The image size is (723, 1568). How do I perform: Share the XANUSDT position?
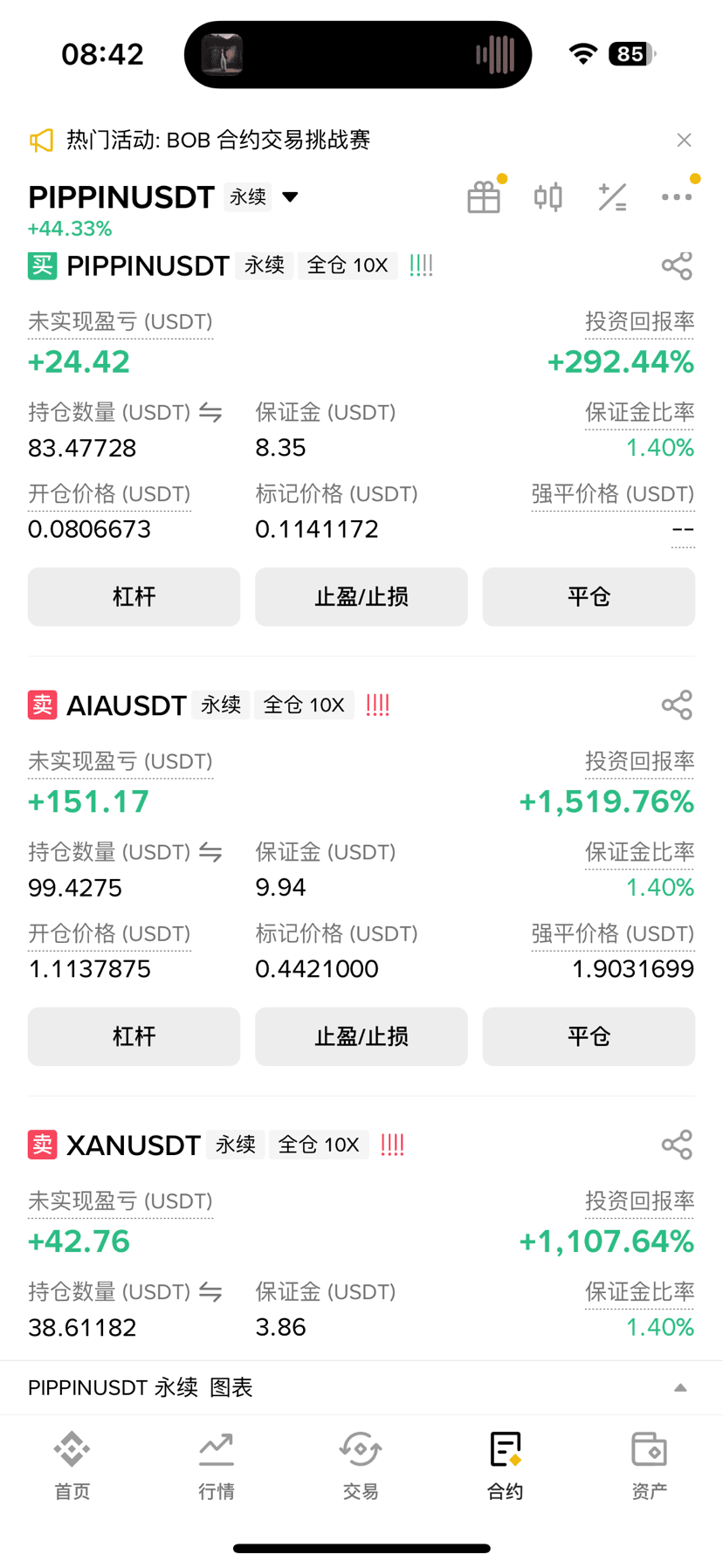(x=677, y=1145)
